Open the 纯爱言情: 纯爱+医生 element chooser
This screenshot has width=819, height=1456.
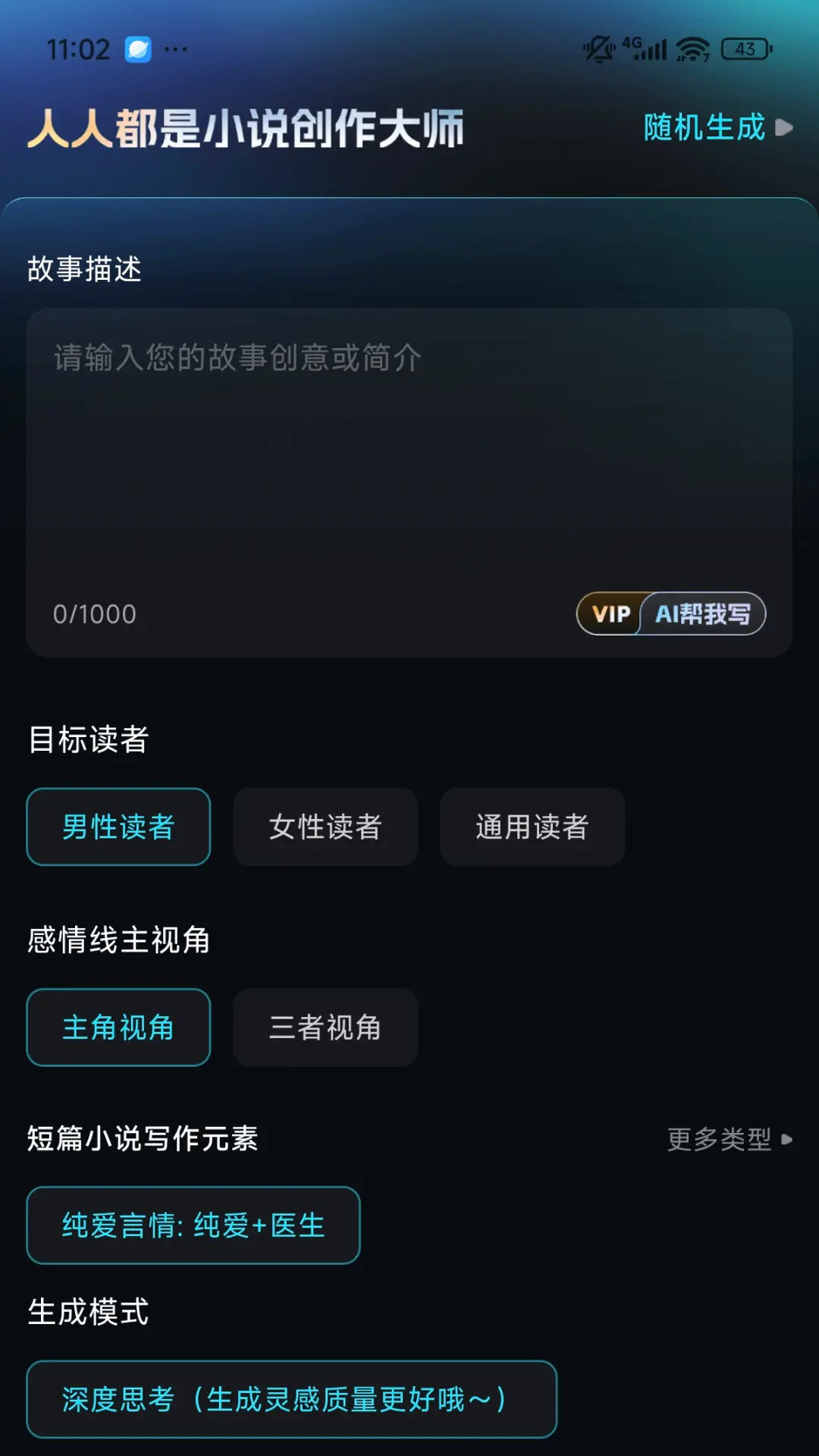tap(193, 1225)
